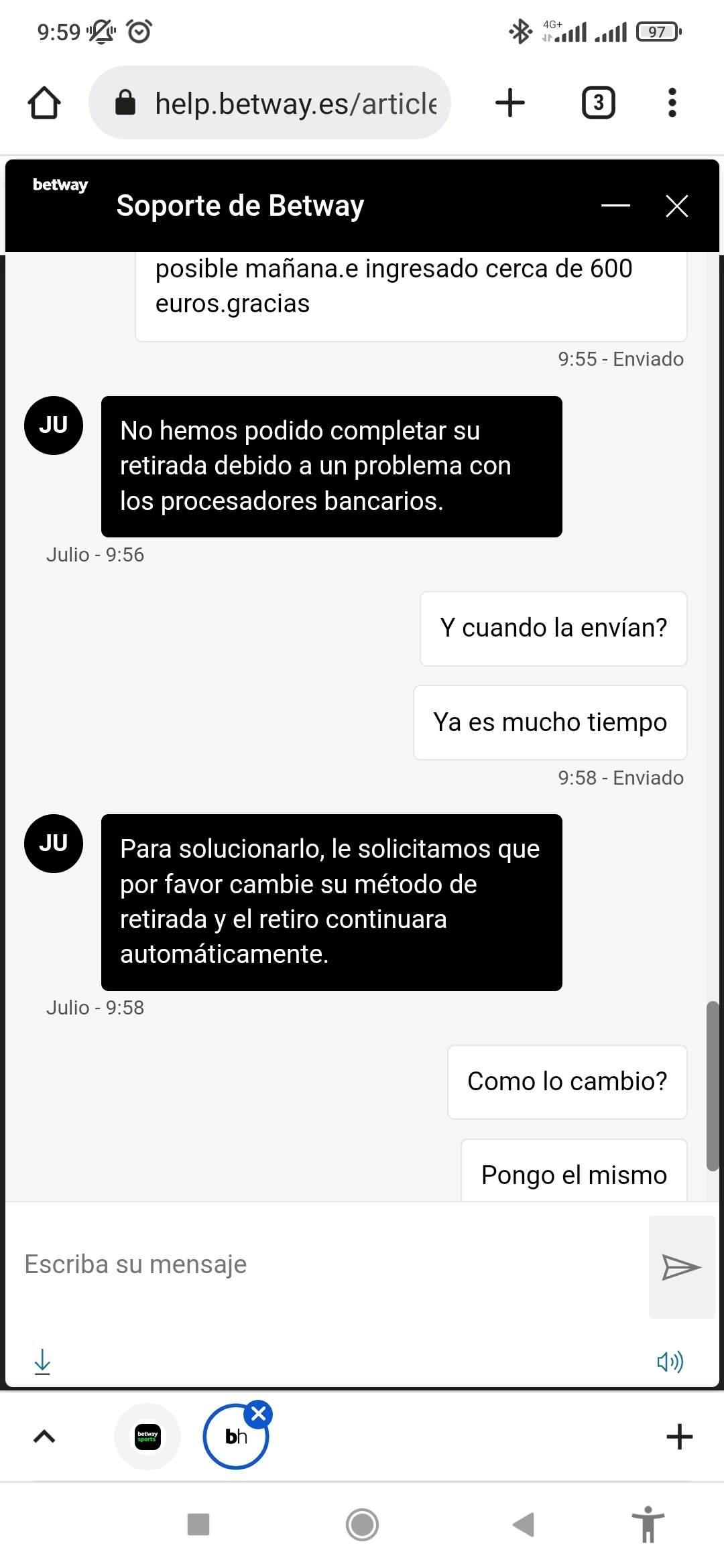This screenshot has height=1568, width=724.
Task: Tap the Escriba su mensaje field
Action: [x=327, y=1264]
